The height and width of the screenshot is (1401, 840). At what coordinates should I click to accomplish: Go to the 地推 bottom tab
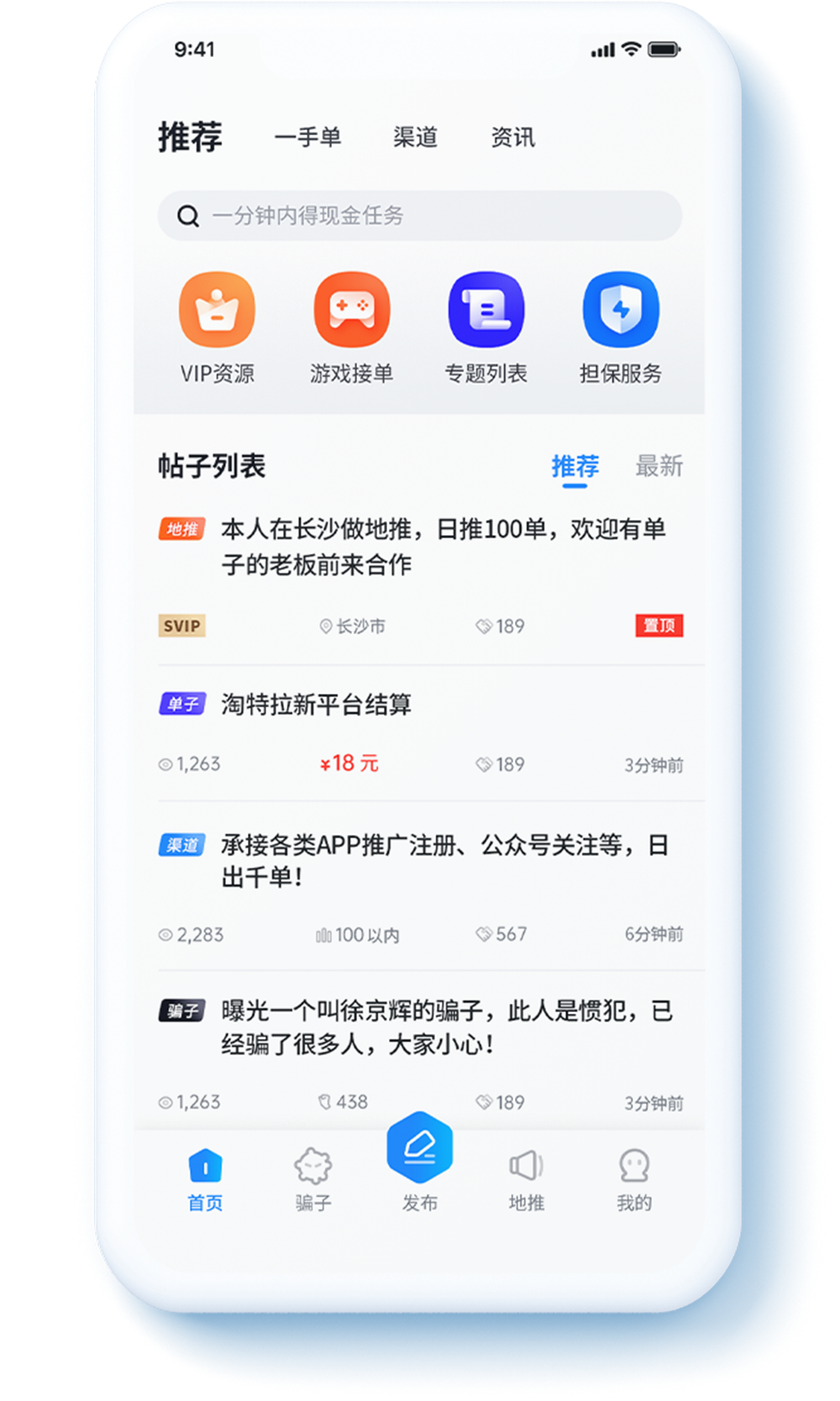pos(527,1179)
